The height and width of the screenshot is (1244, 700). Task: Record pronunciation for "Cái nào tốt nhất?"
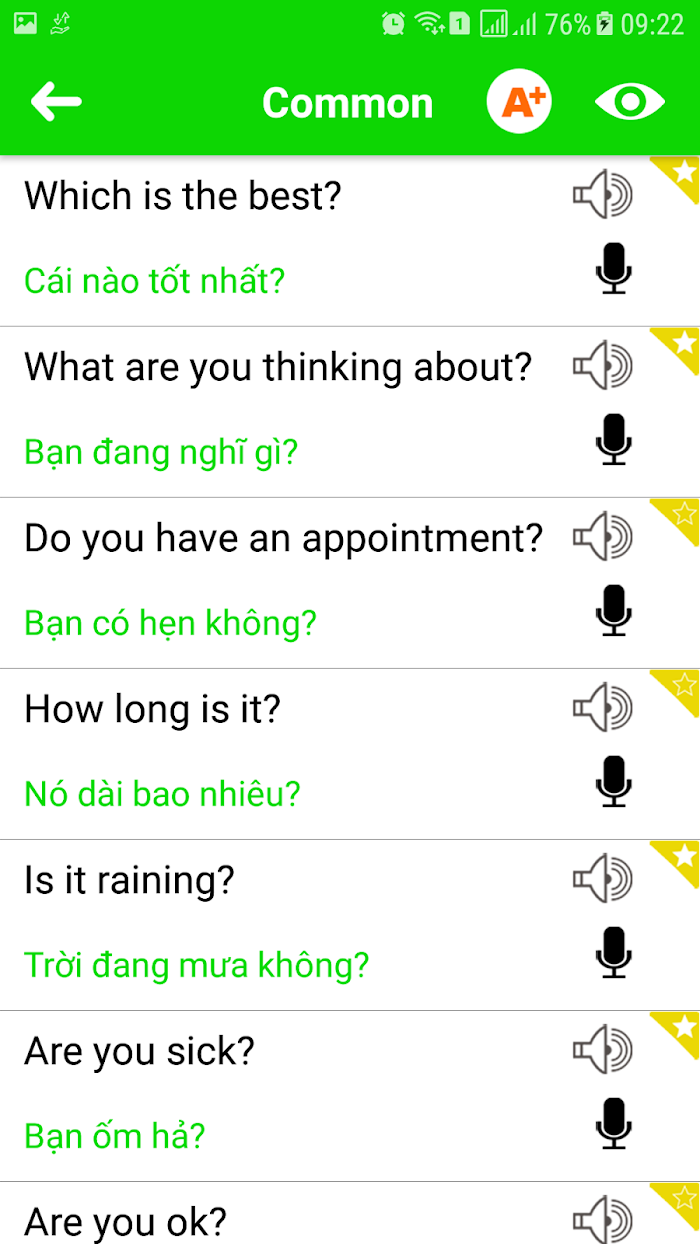(x=614, y=268)
